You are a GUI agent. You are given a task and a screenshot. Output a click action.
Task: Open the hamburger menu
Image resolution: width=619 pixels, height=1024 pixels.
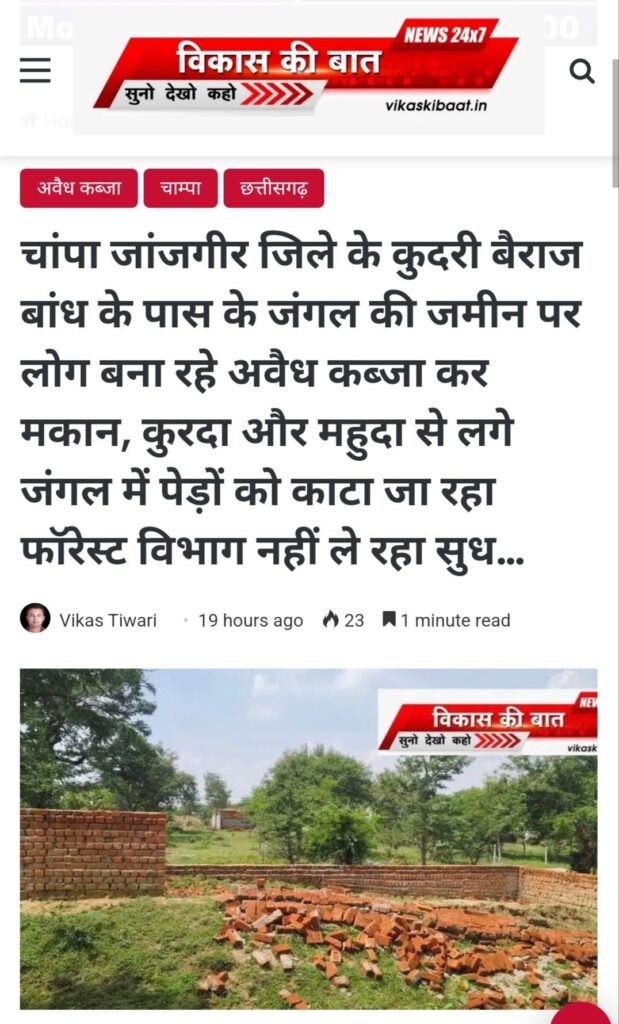[35, 70]
